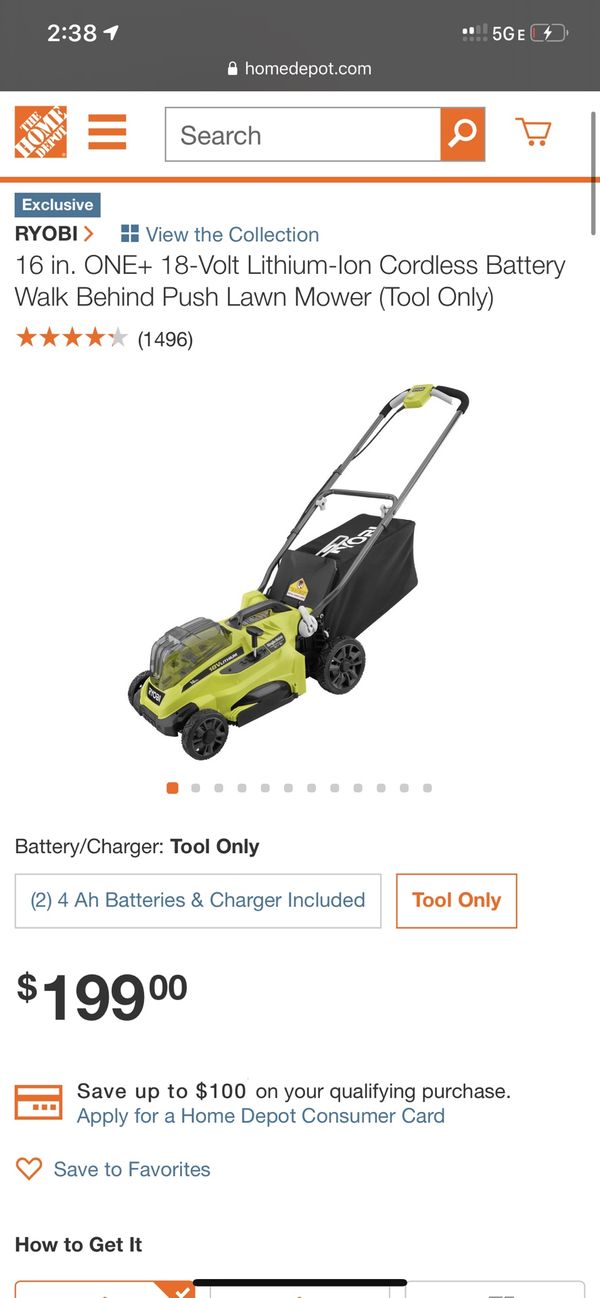The height and width of the screenshot is (1298, 600).
Task: Open the RYOBI brand link
Action: click(x=54, y=234)
